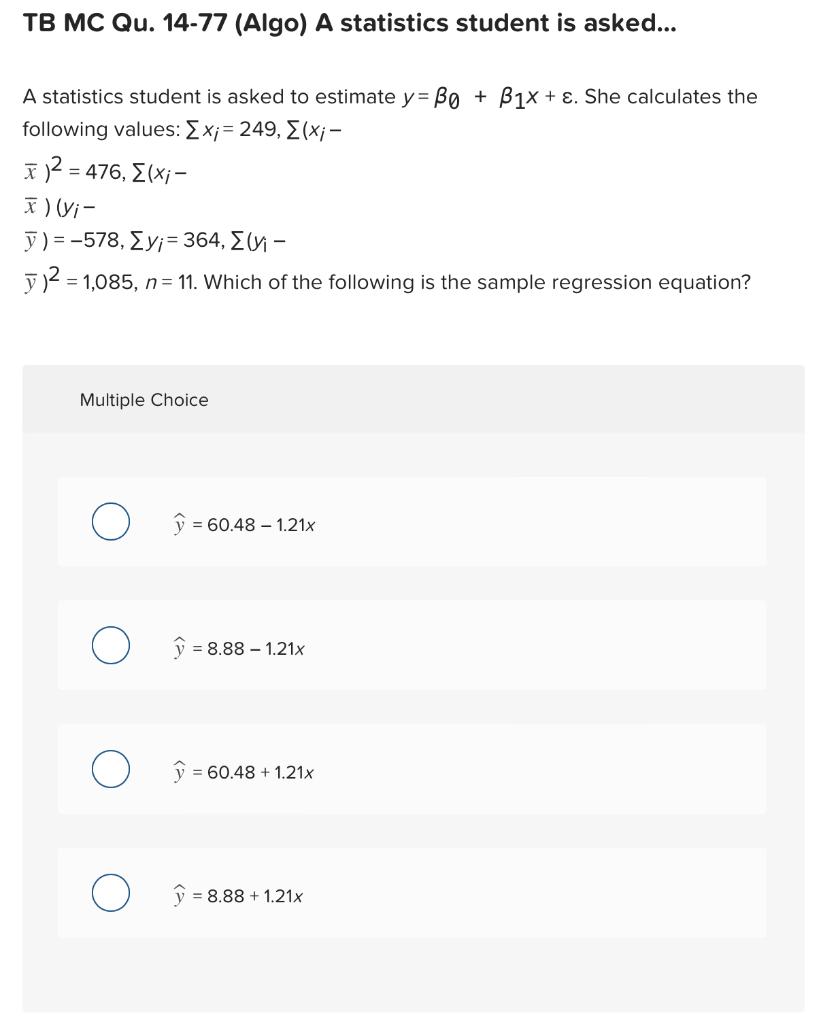Select the radio button for ŷ = 60.48 − 1.21x
836x1024 pixels.
tap(110, 521)
